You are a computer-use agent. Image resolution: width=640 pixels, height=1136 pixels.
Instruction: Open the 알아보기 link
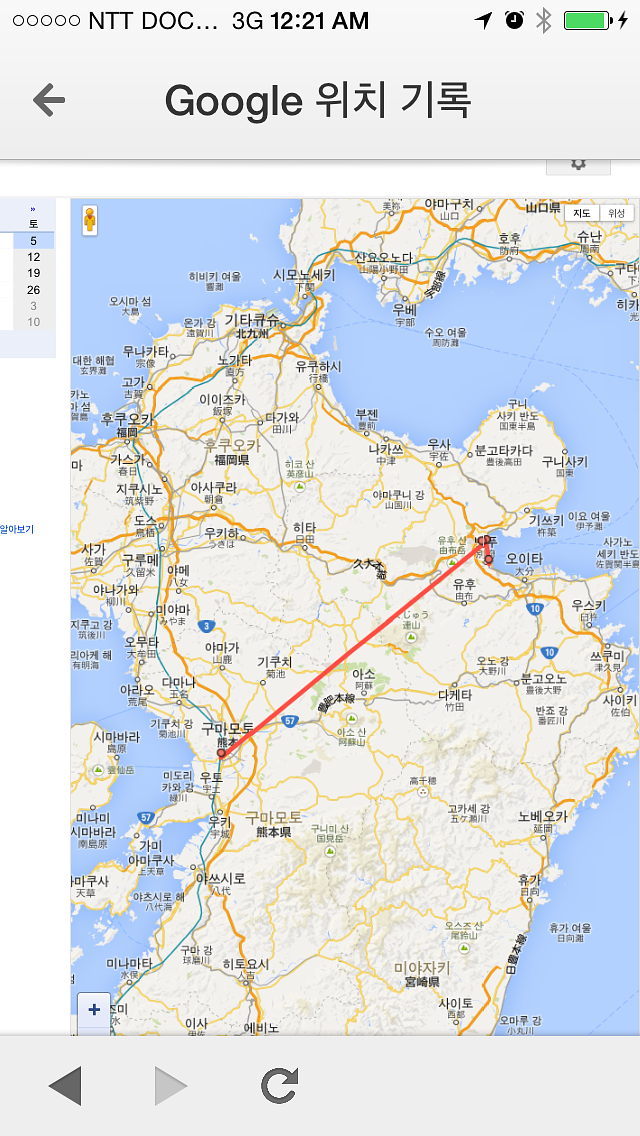click(16, 529)
